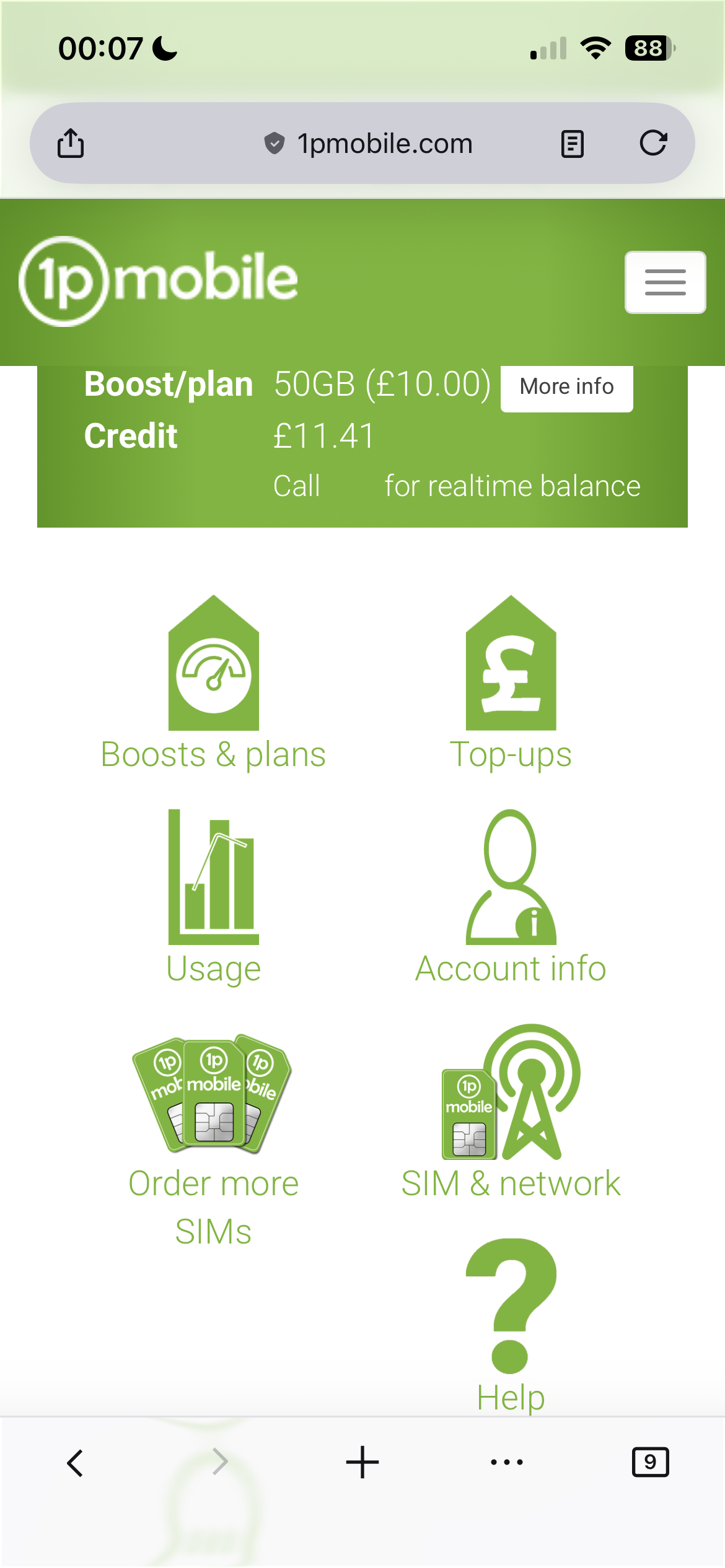725x1568 pixels.
Task: Reload the current page
Action: point(653,143)
